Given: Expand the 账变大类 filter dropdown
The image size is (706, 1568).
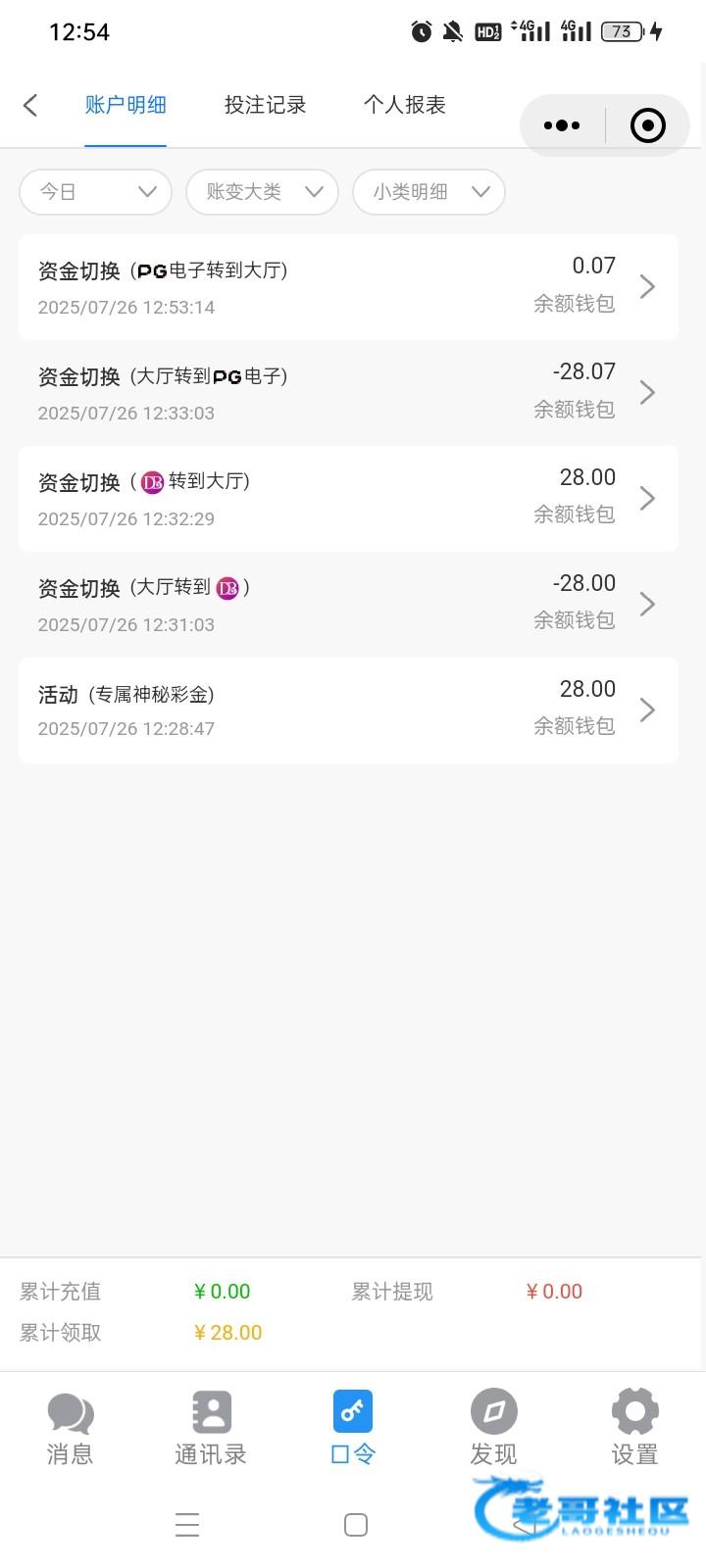Looking at the screenshot, I should 262,191.
